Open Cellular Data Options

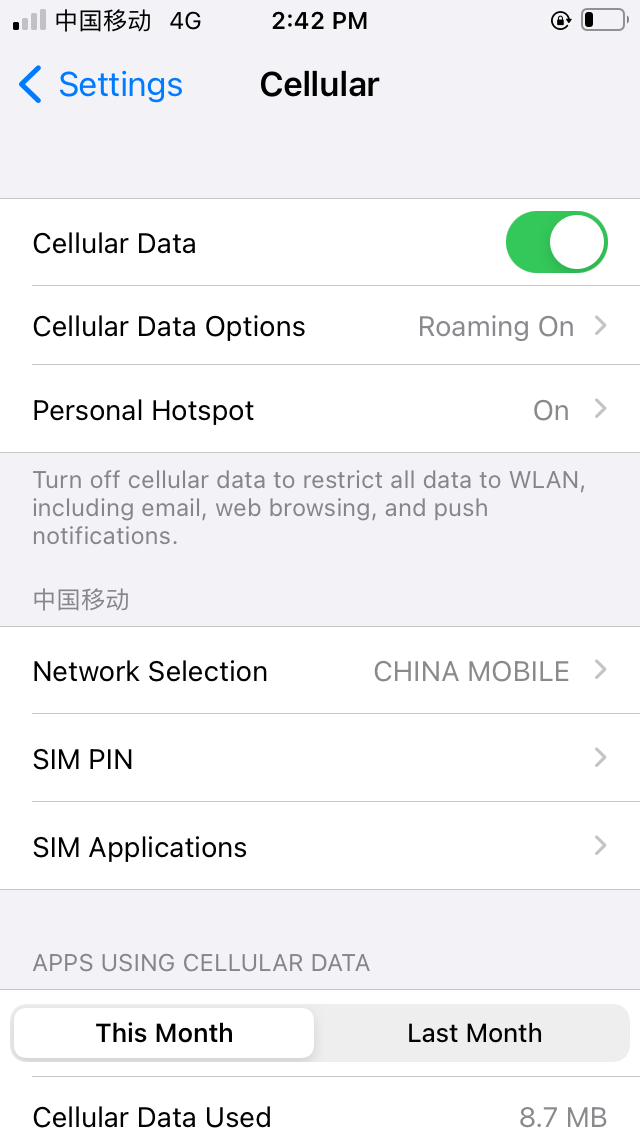pyautogui.click(x=320, y=326)
